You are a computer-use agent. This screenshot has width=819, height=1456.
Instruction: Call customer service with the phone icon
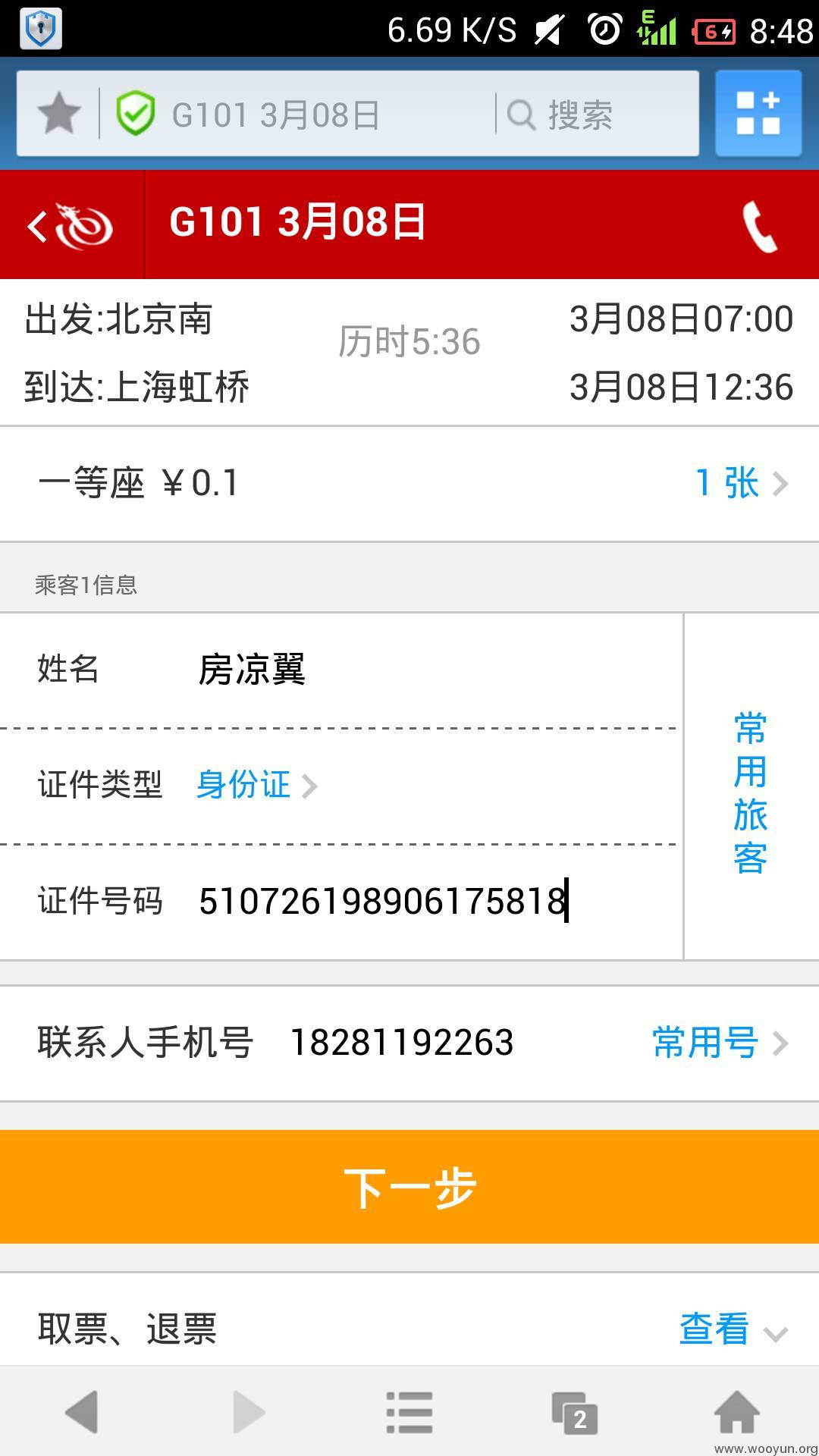759,225
